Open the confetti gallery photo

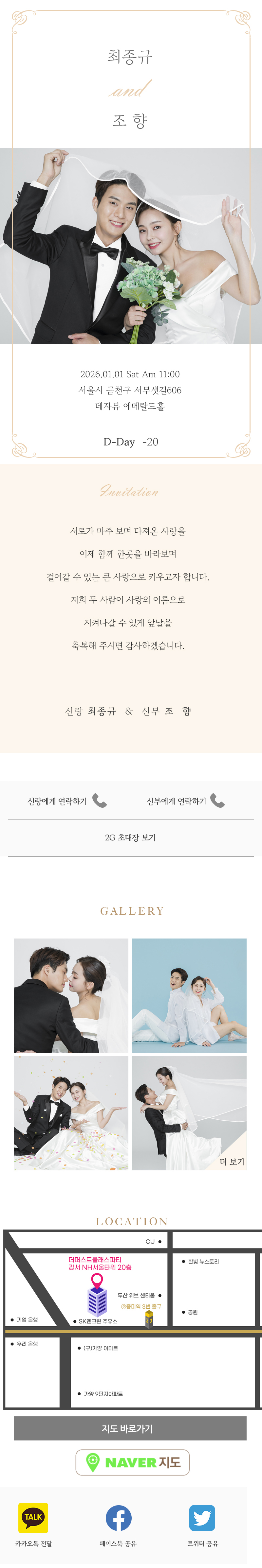click(x=71, y=1113)
